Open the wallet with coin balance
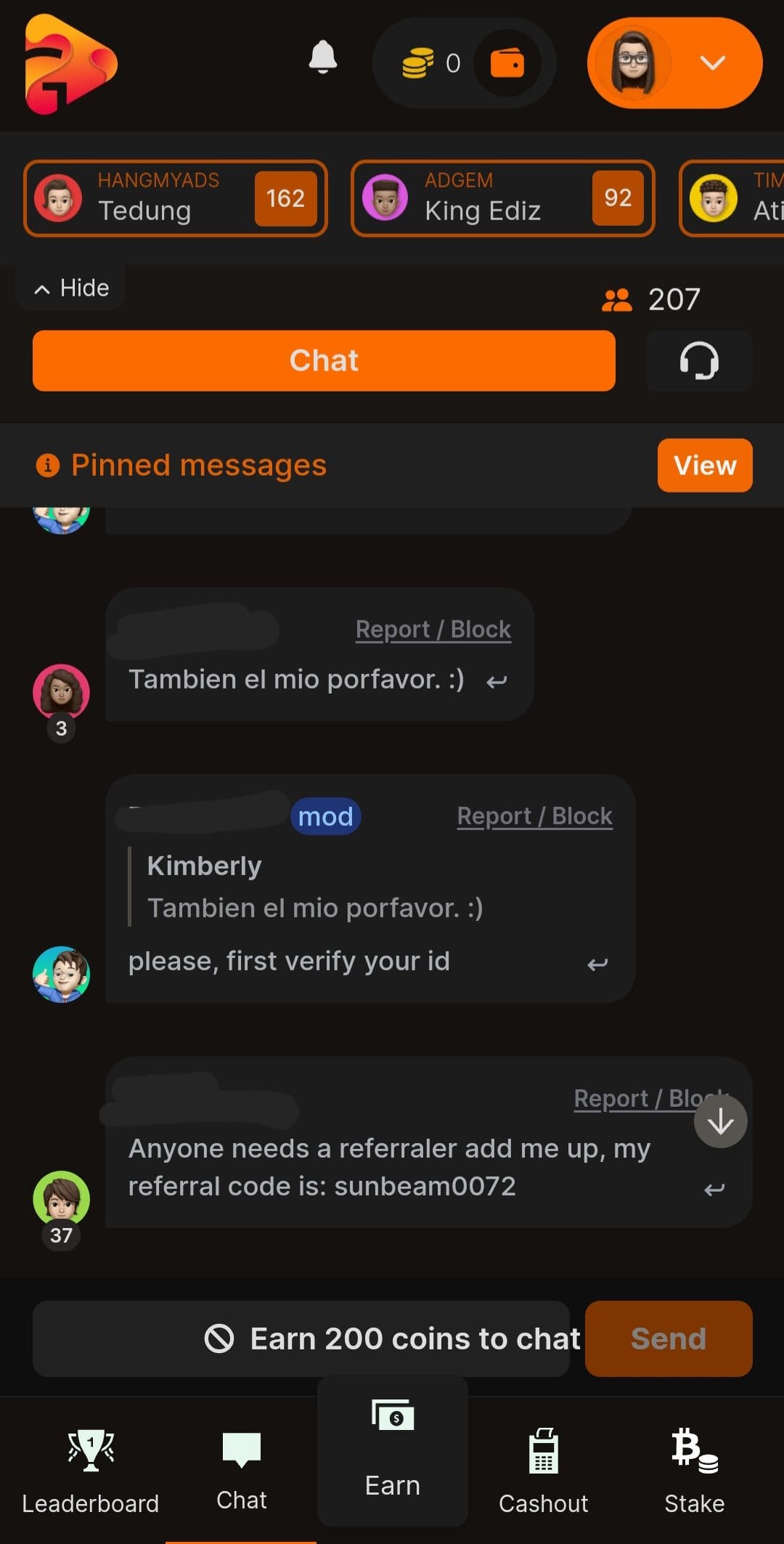The image size is (784, 1544). coord(507,63)
